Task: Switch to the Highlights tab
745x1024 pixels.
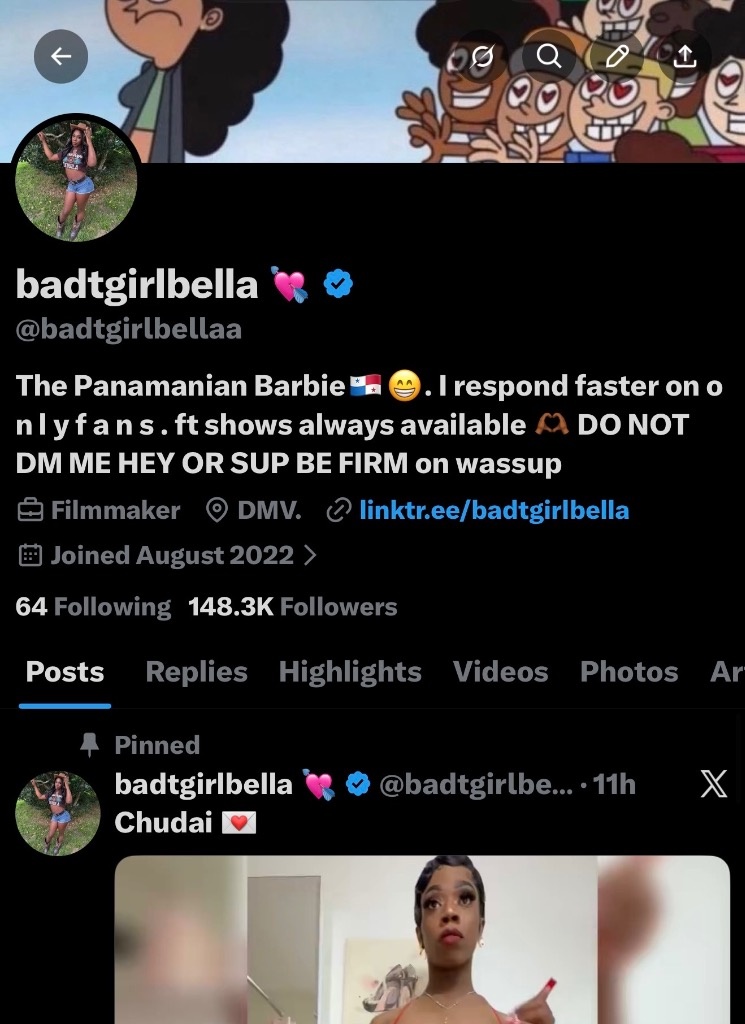Action: point(350,672)
